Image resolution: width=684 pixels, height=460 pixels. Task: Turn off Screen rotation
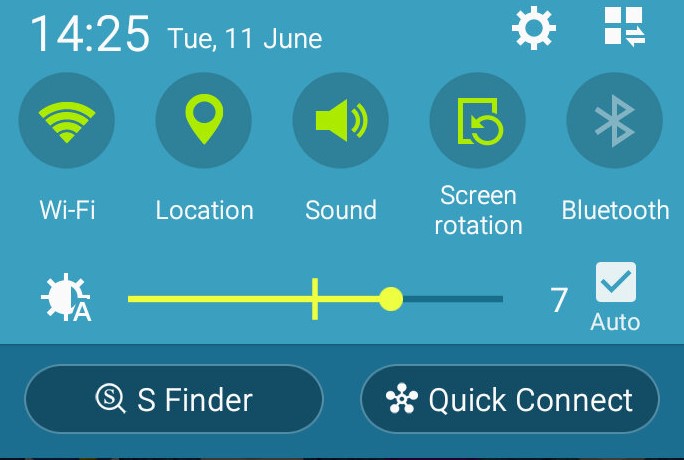[x=478, y=121]
